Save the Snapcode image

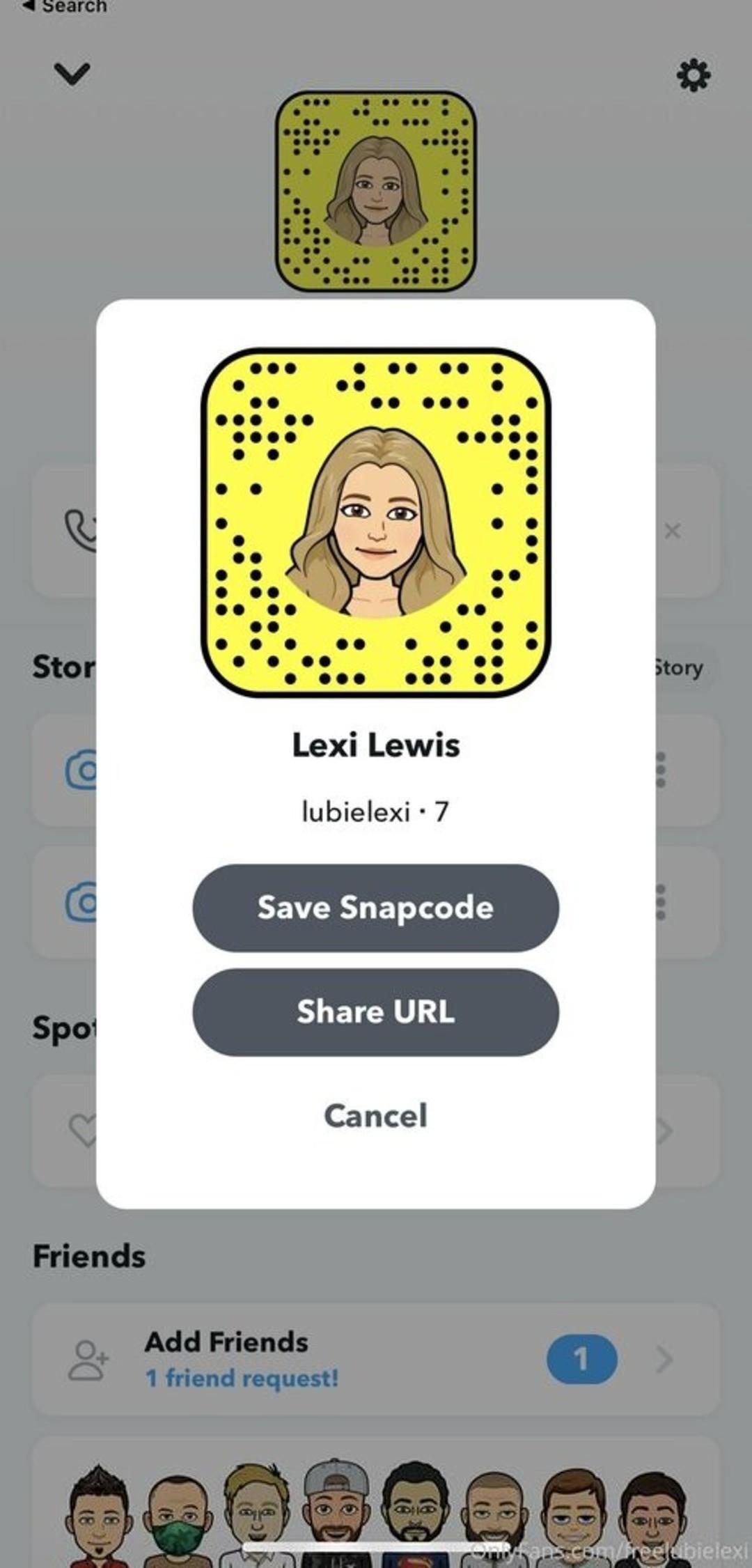coord(375,908)
